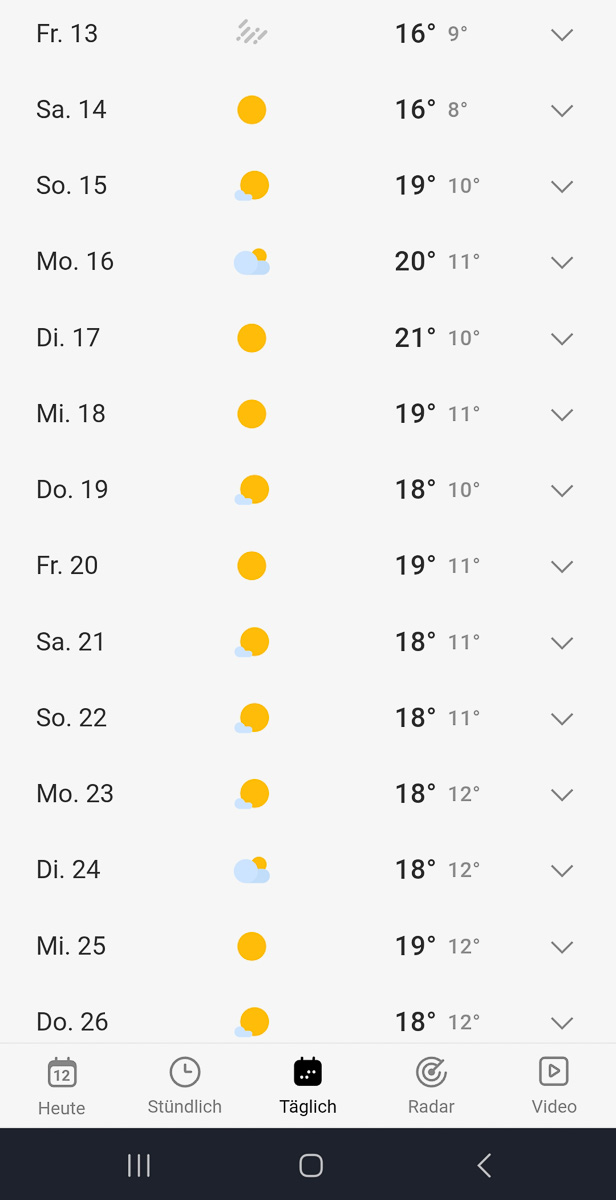Open the Radar tab
Image resolution: width=616 pixels, height=1200 pixels.
coord(431,1085)
